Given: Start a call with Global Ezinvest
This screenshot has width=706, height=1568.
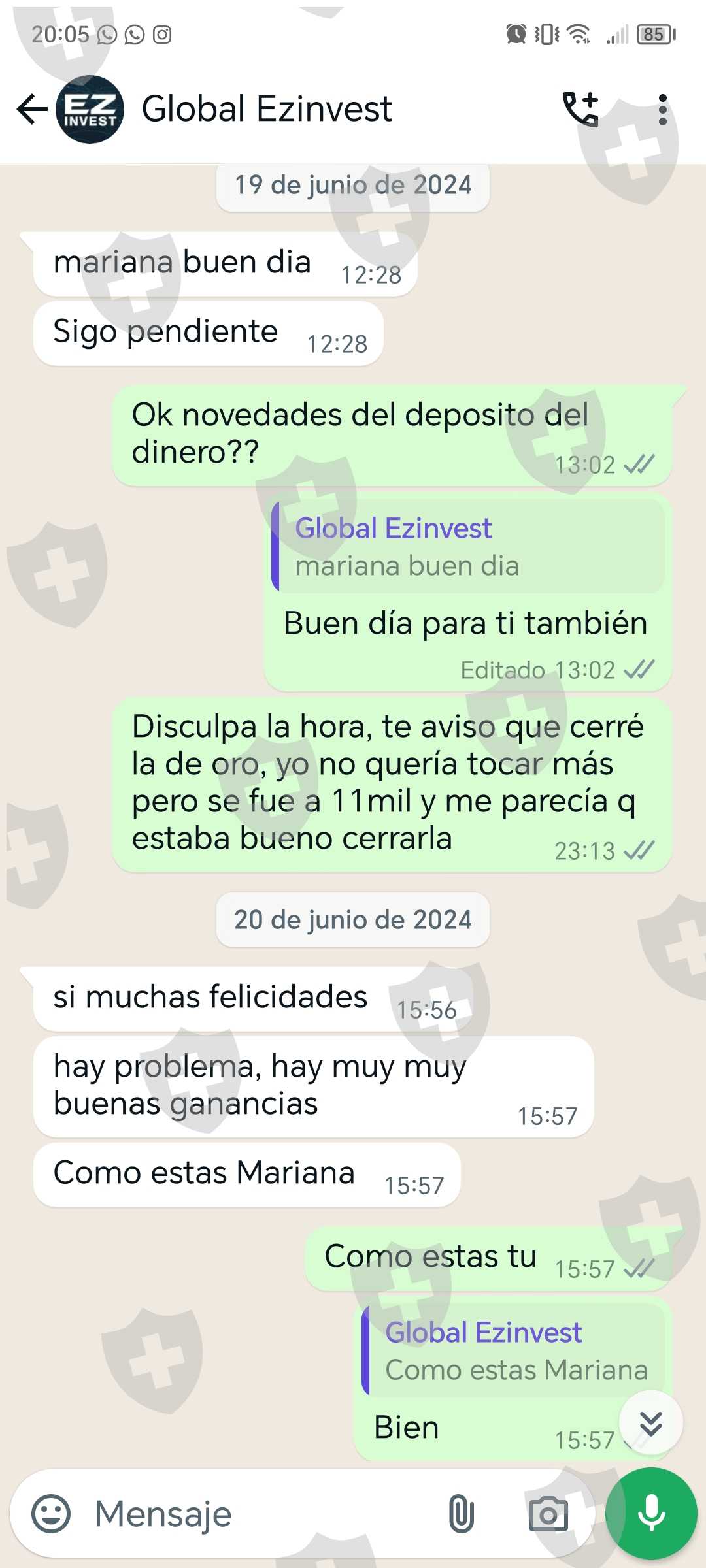Looking at the screenshot, I should (580, 109).
